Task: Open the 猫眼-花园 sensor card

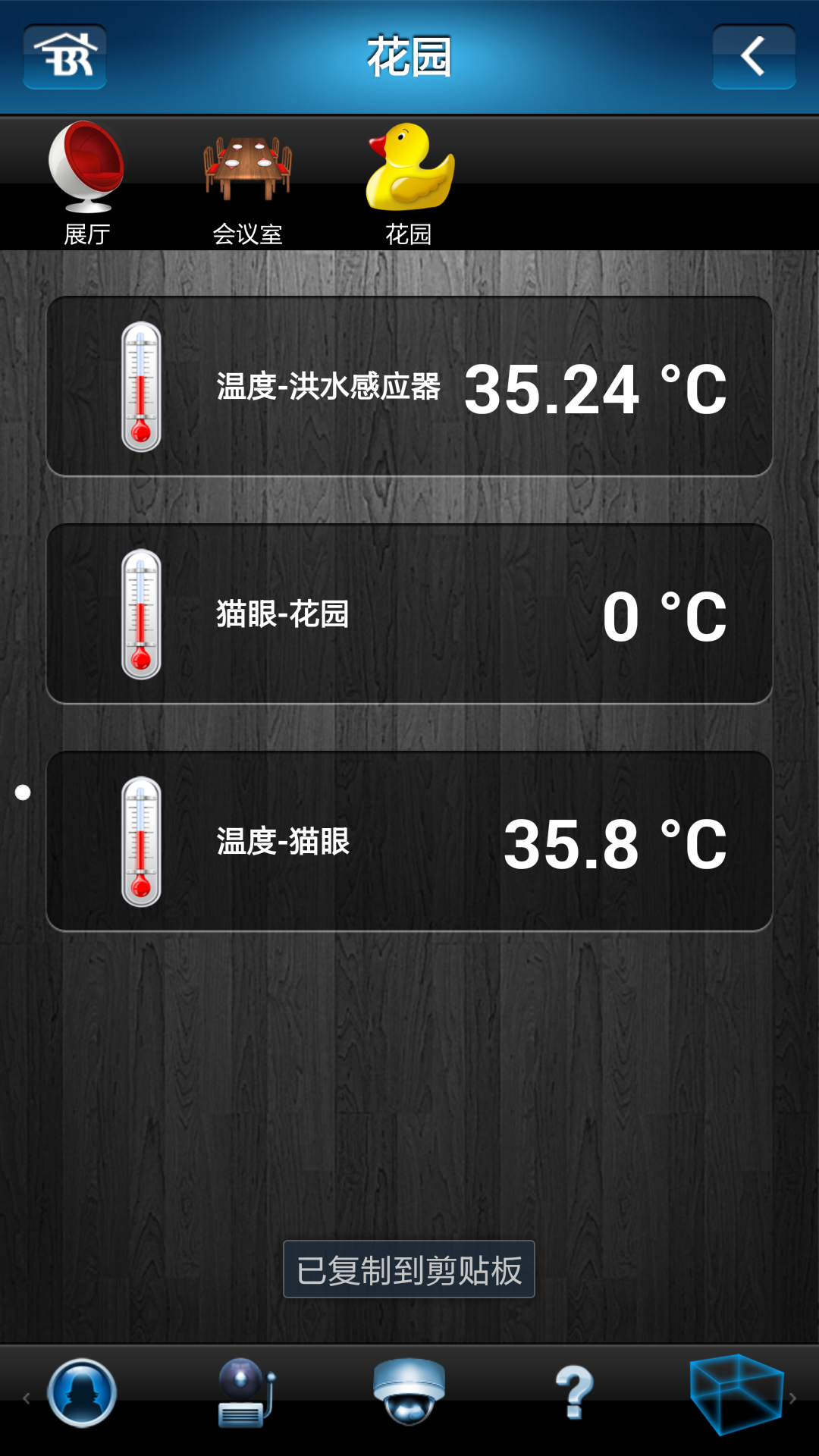Action: (x=409, y=614)
